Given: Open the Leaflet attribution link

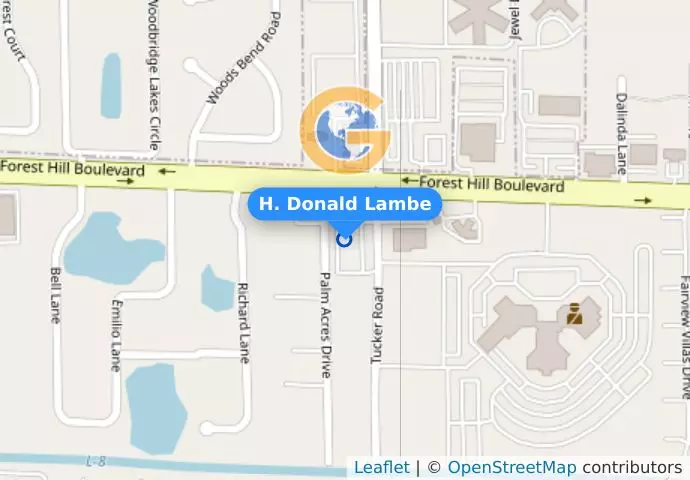Looking at the screenshot, I should tap(381, 467).
